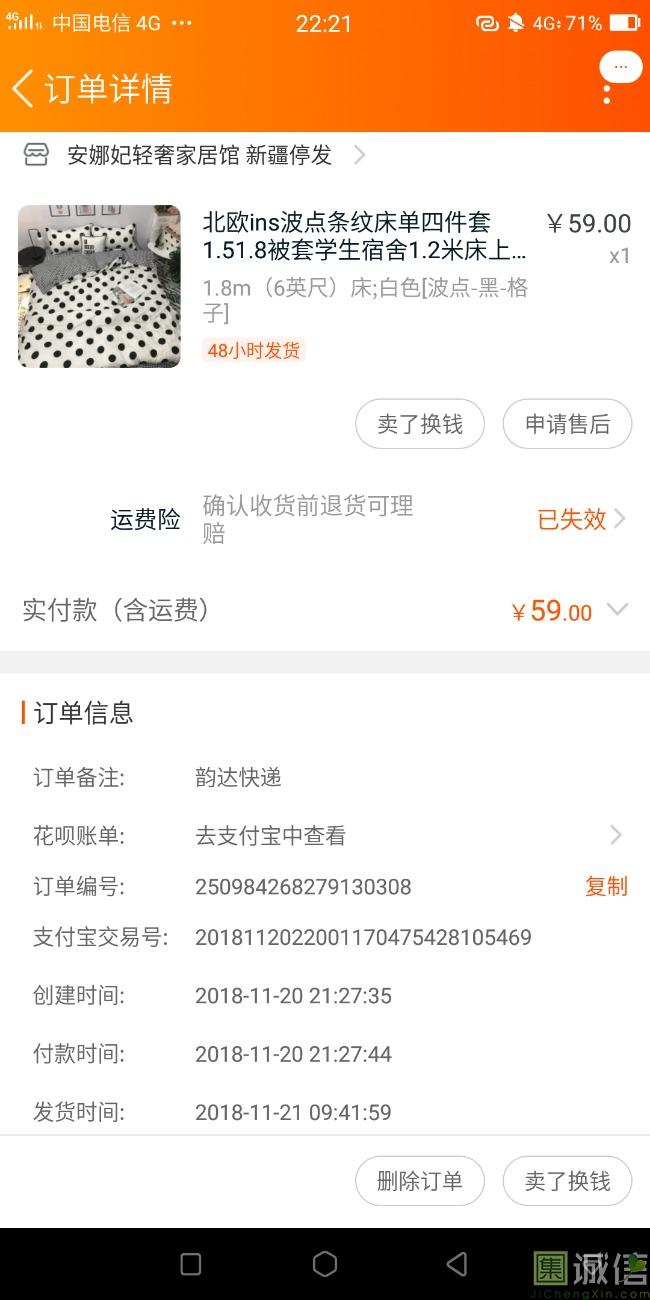Open 花呗账单 去支付宝中查看 row
This screenshot has height=1300, width=650.
(408, 836)
